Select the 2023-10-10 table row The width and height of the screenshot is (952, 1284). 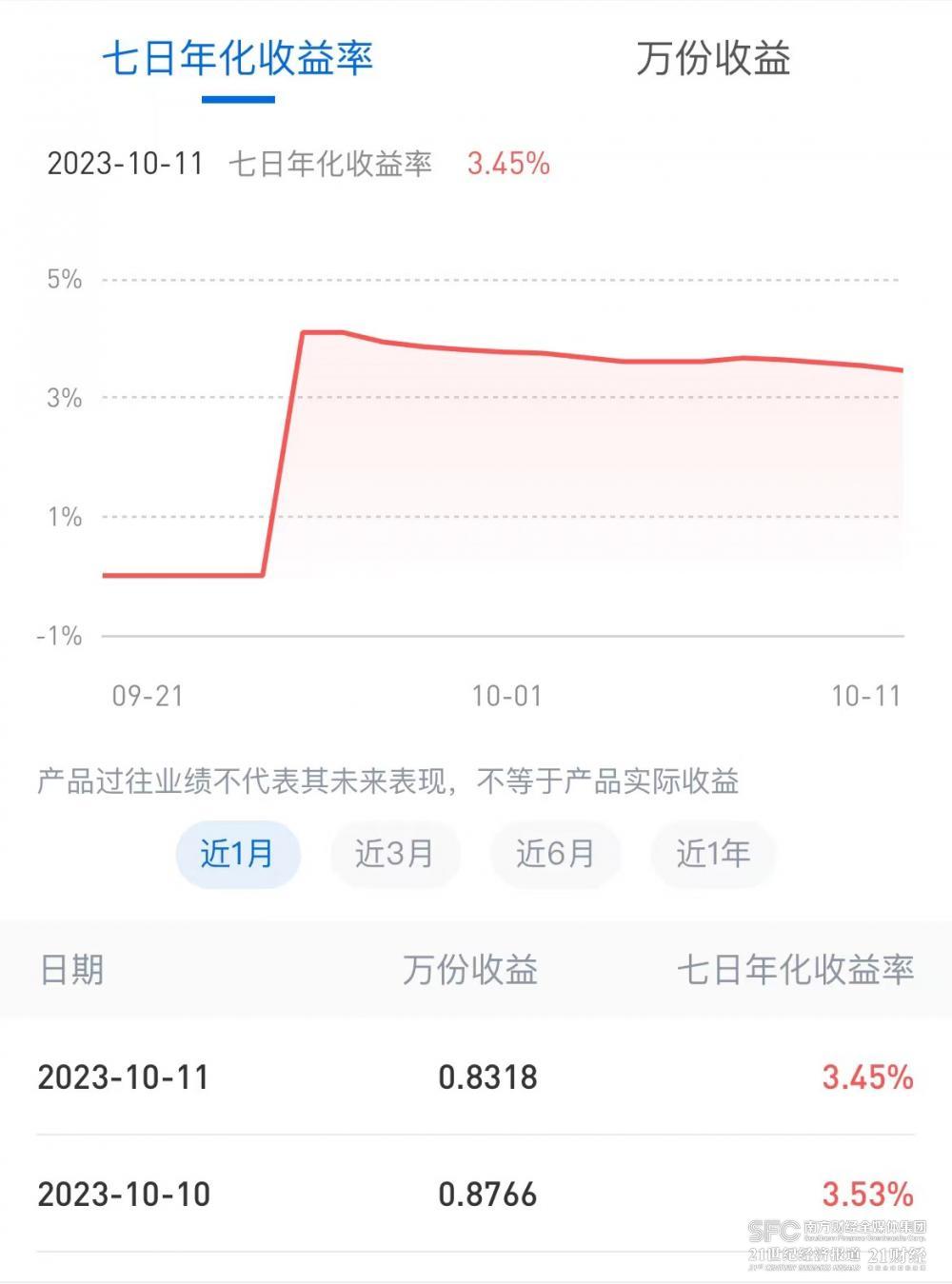(476, 1192)
